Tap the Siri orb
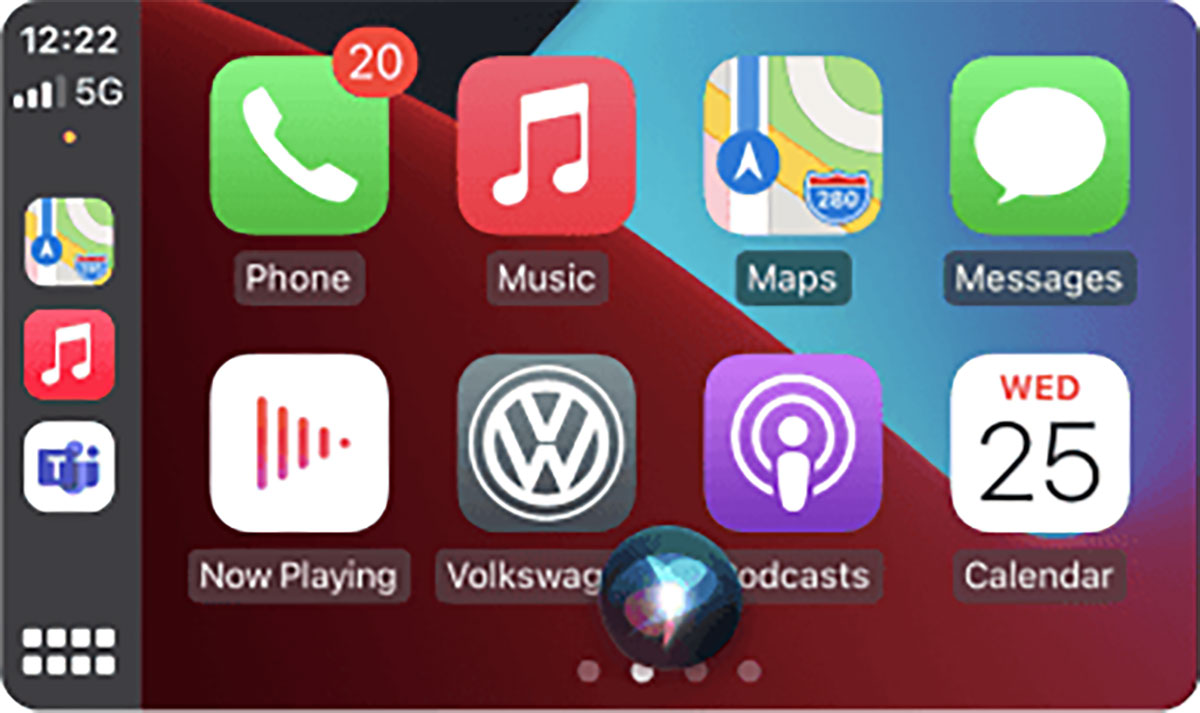The height and width of the screenshot is (713, 1200). [670, 592]
